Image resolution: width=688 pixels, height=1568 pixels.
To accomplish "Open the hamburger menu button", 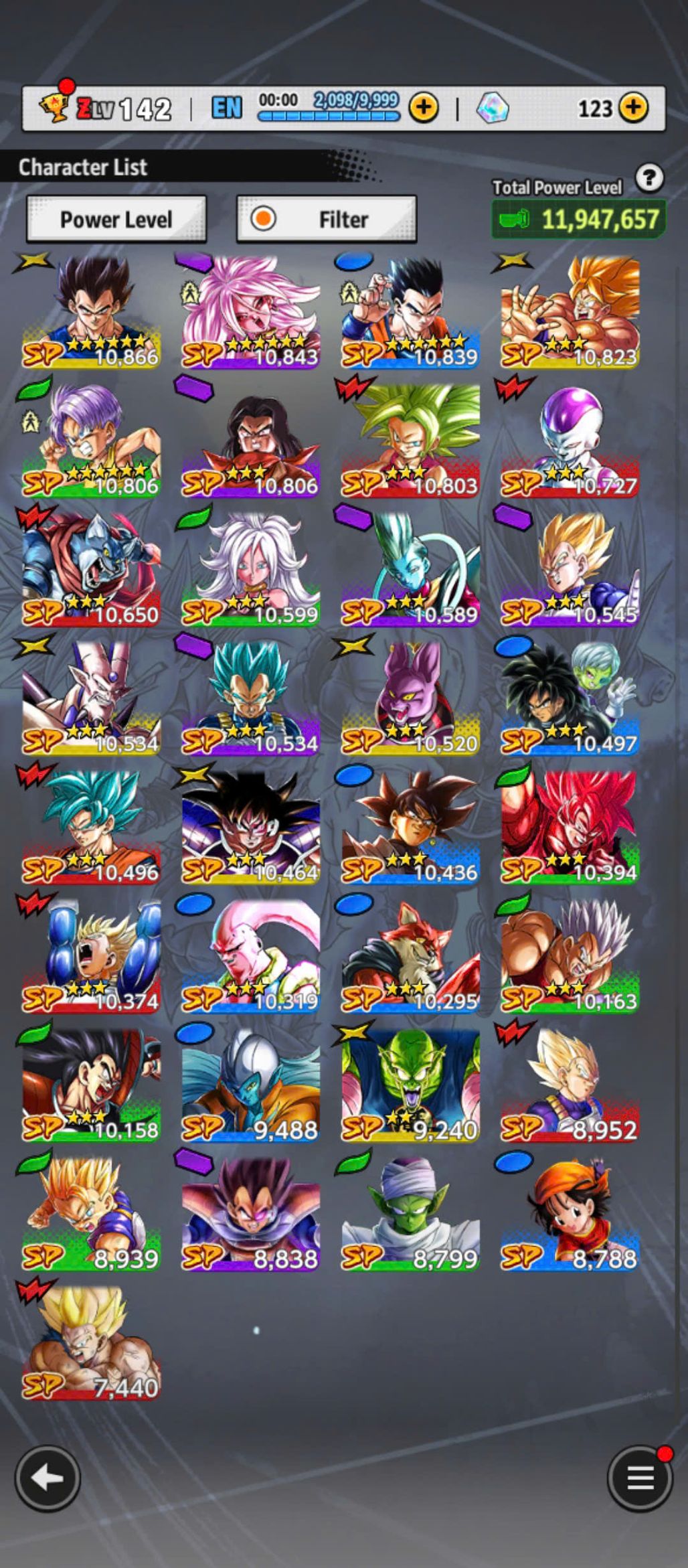I will (639, 1478).
